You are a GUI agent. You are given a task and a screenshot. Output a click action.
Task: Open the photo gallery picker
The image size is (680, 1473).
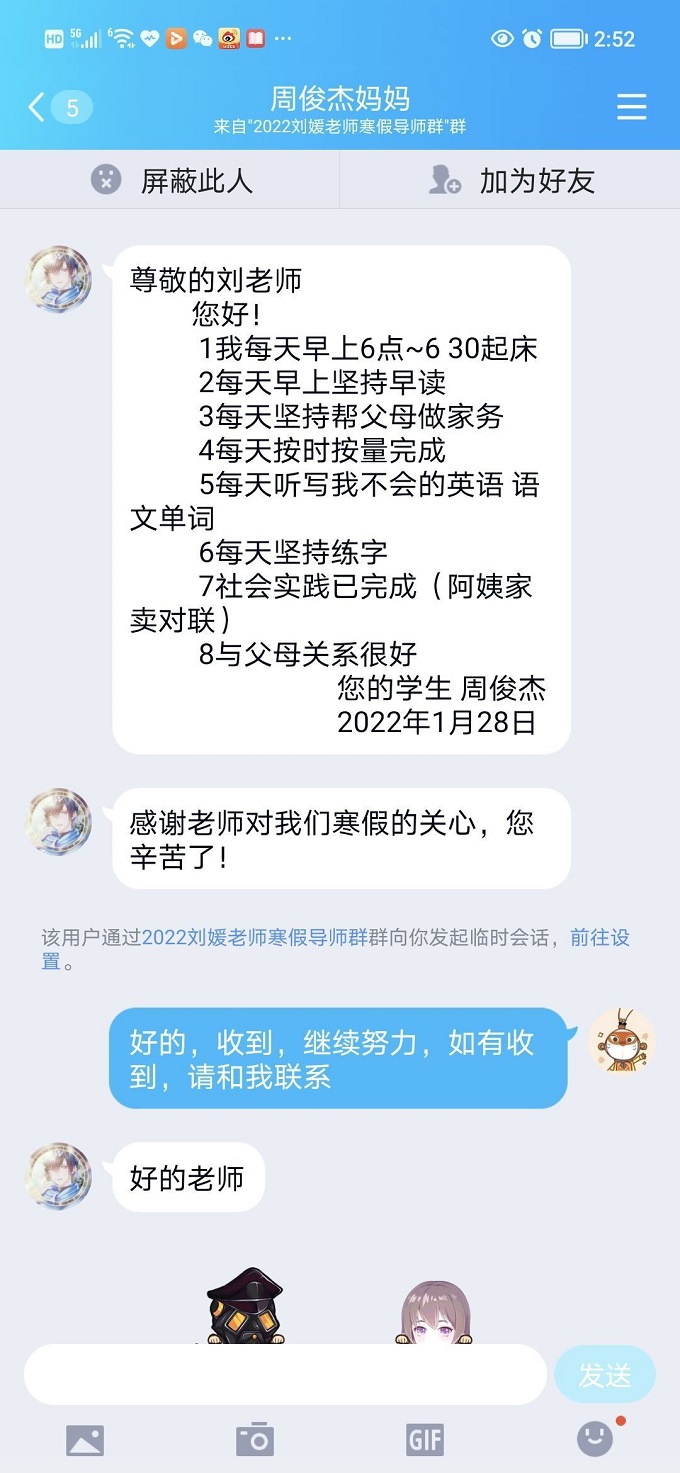[x=85, y=1440]
